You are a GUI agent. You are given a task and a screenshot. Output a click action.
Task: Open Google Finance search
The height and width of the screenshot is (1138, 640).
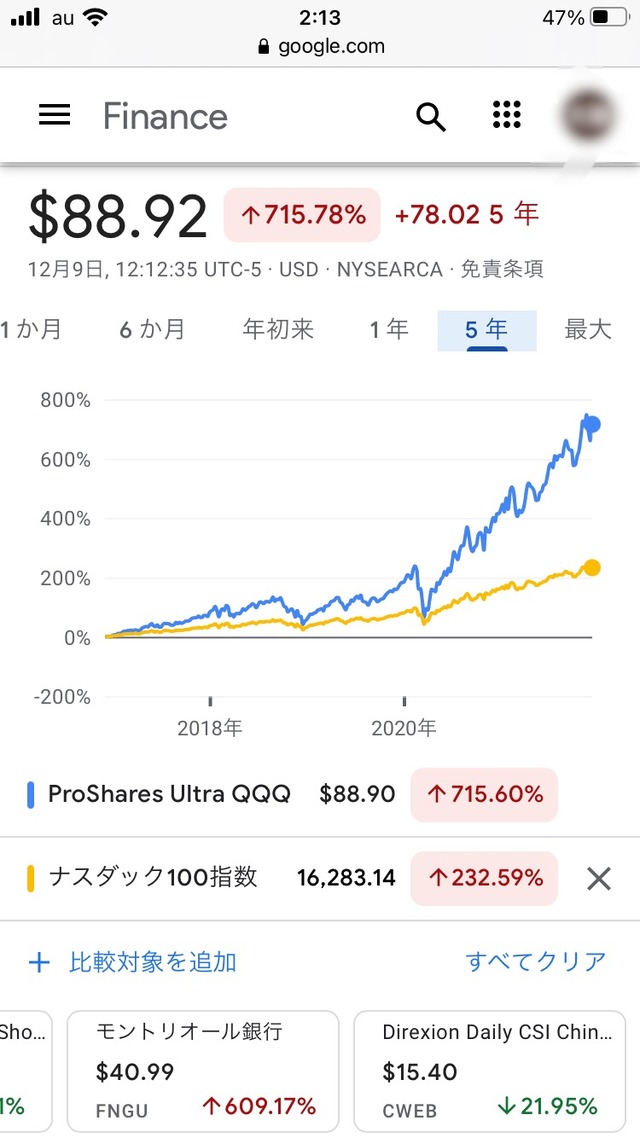tap(430, 117)
